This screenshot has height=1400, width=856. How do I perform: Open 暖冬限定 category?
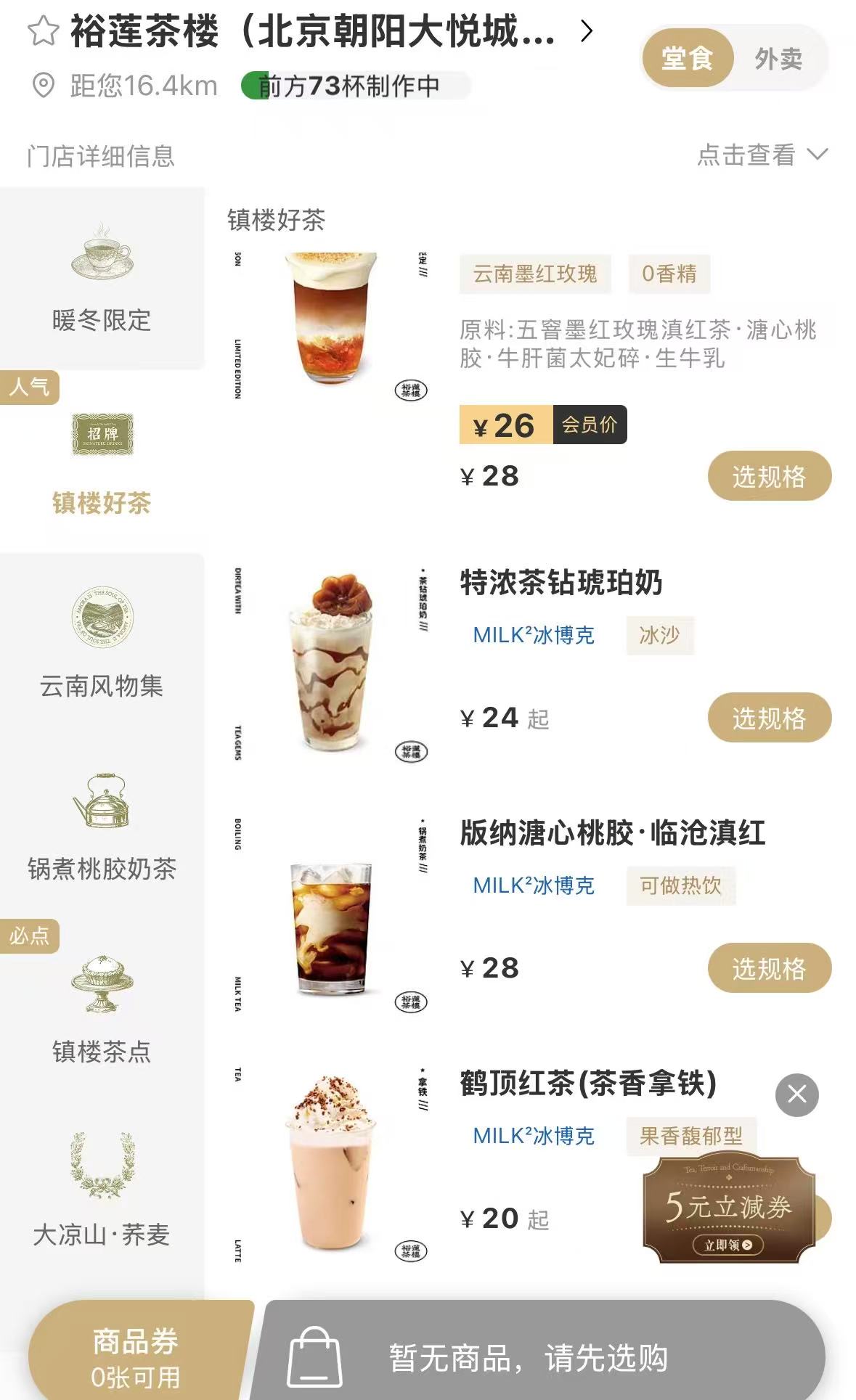102,279
